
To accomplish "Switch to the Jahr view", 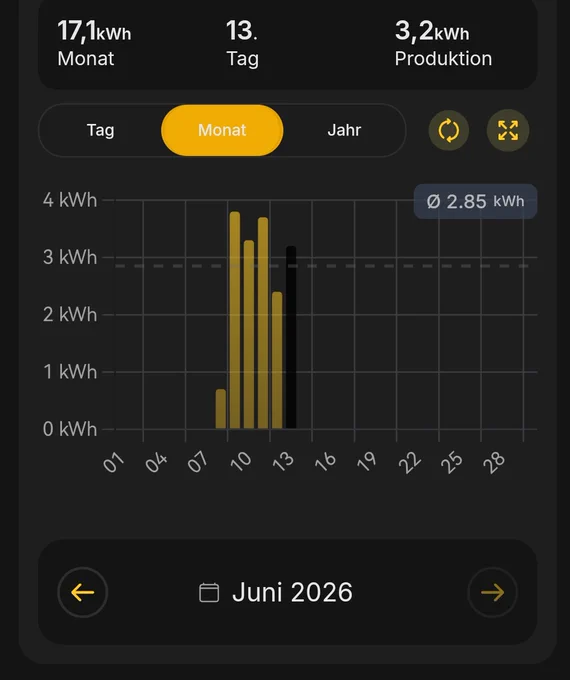I will [344, 130].
